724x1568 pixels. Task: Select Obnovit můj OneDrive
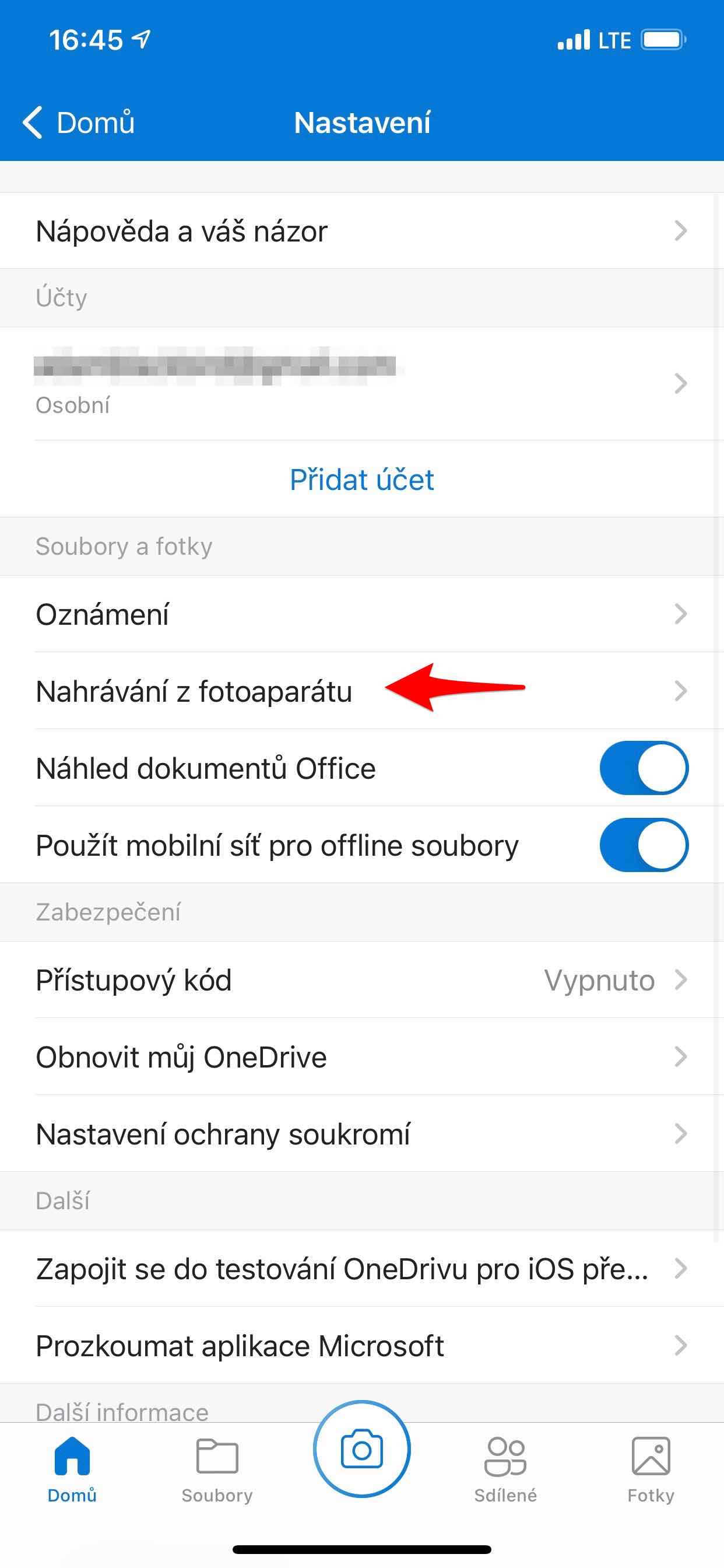361,1058
